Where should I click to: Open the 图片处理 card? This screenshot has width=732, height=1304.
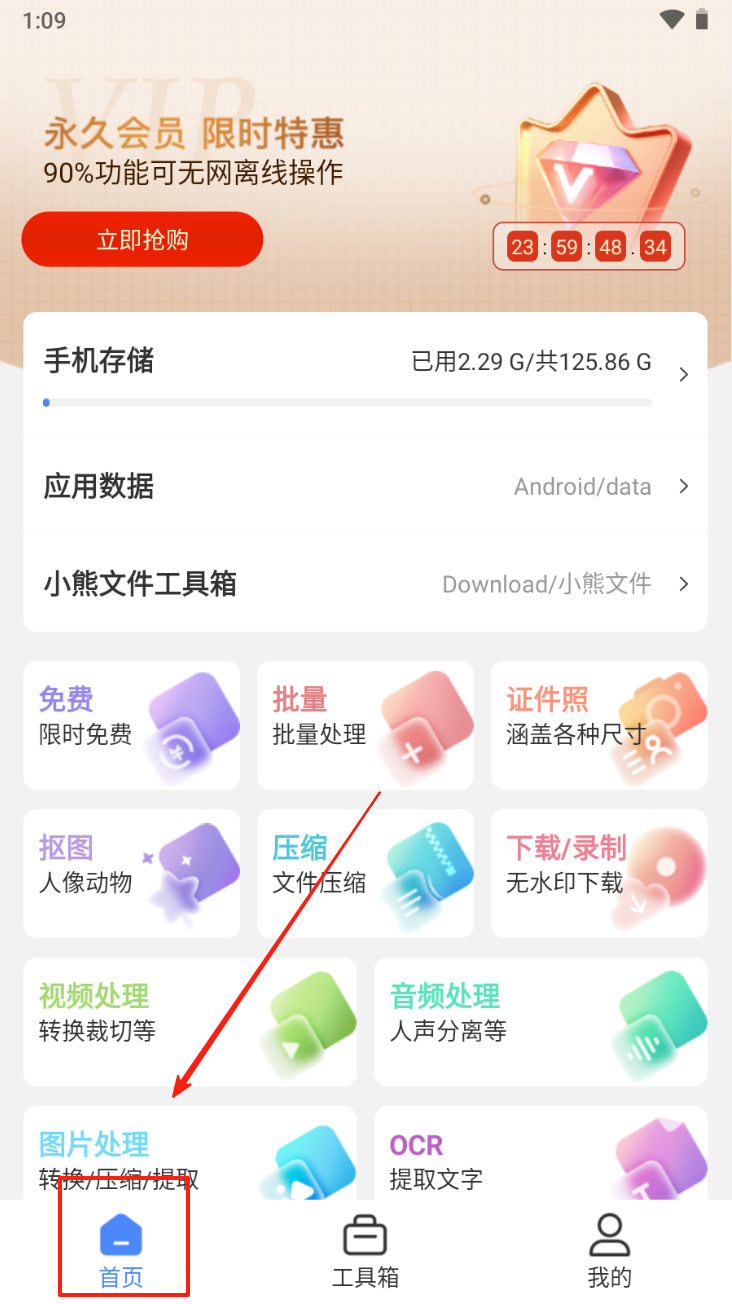click(190, 1155)
